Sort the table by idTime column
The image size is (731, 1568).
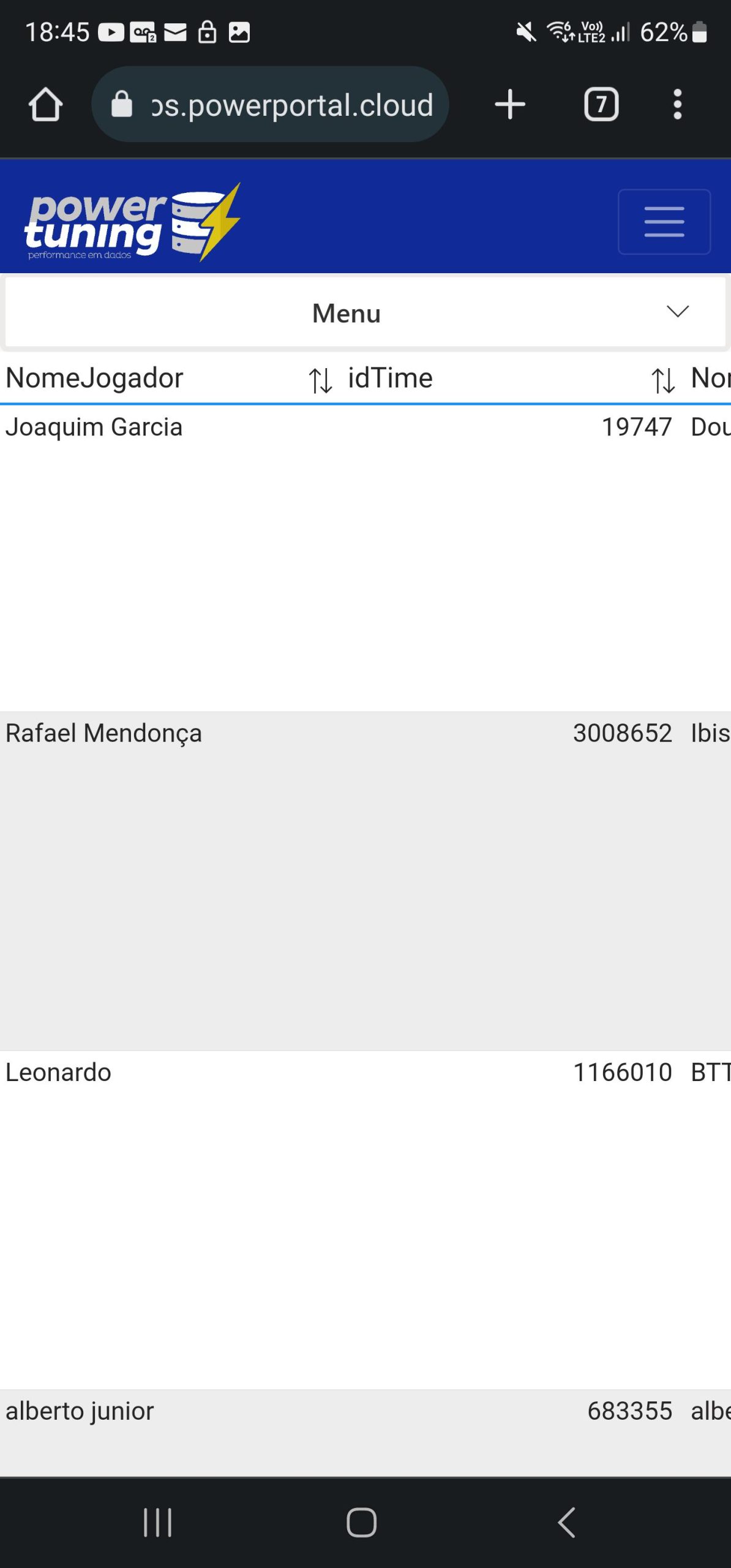coord(662,380)
